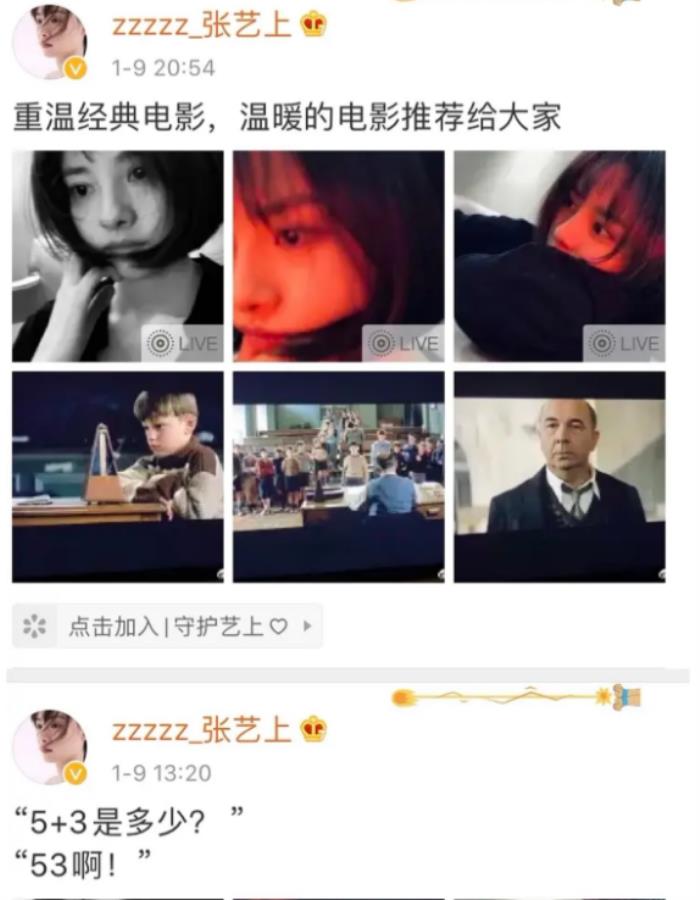Open the red-lit close-up face photo

(x=339, y=256)
